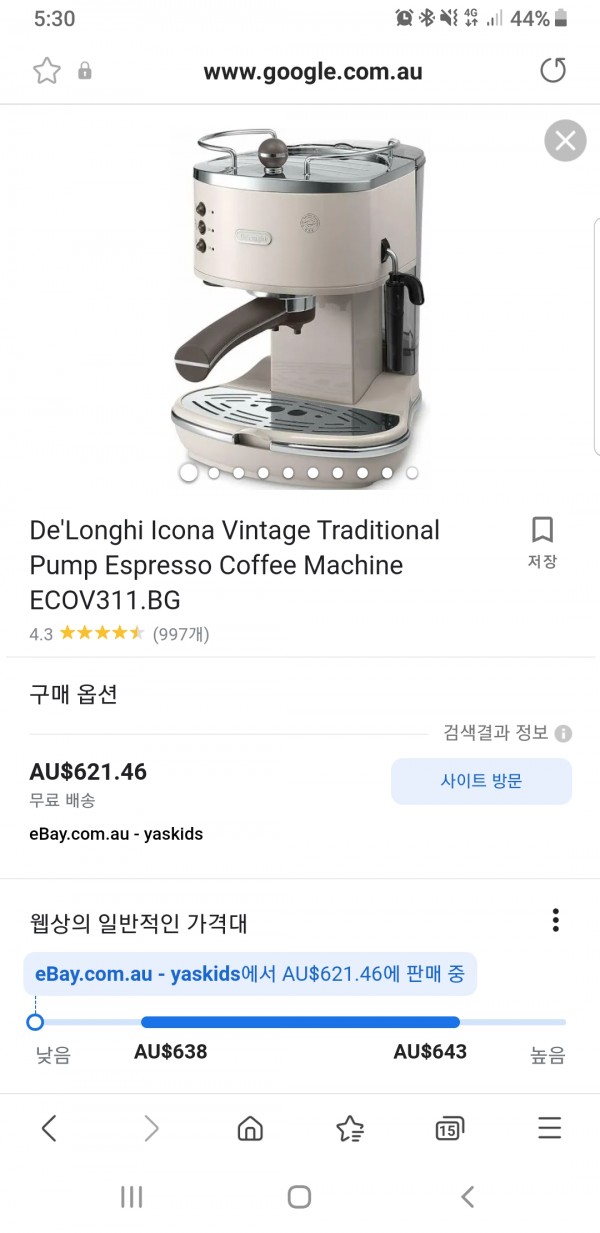Go back in the browser toolbar
Screen dimensions: 600x1233
click(x=49, y=1129)
